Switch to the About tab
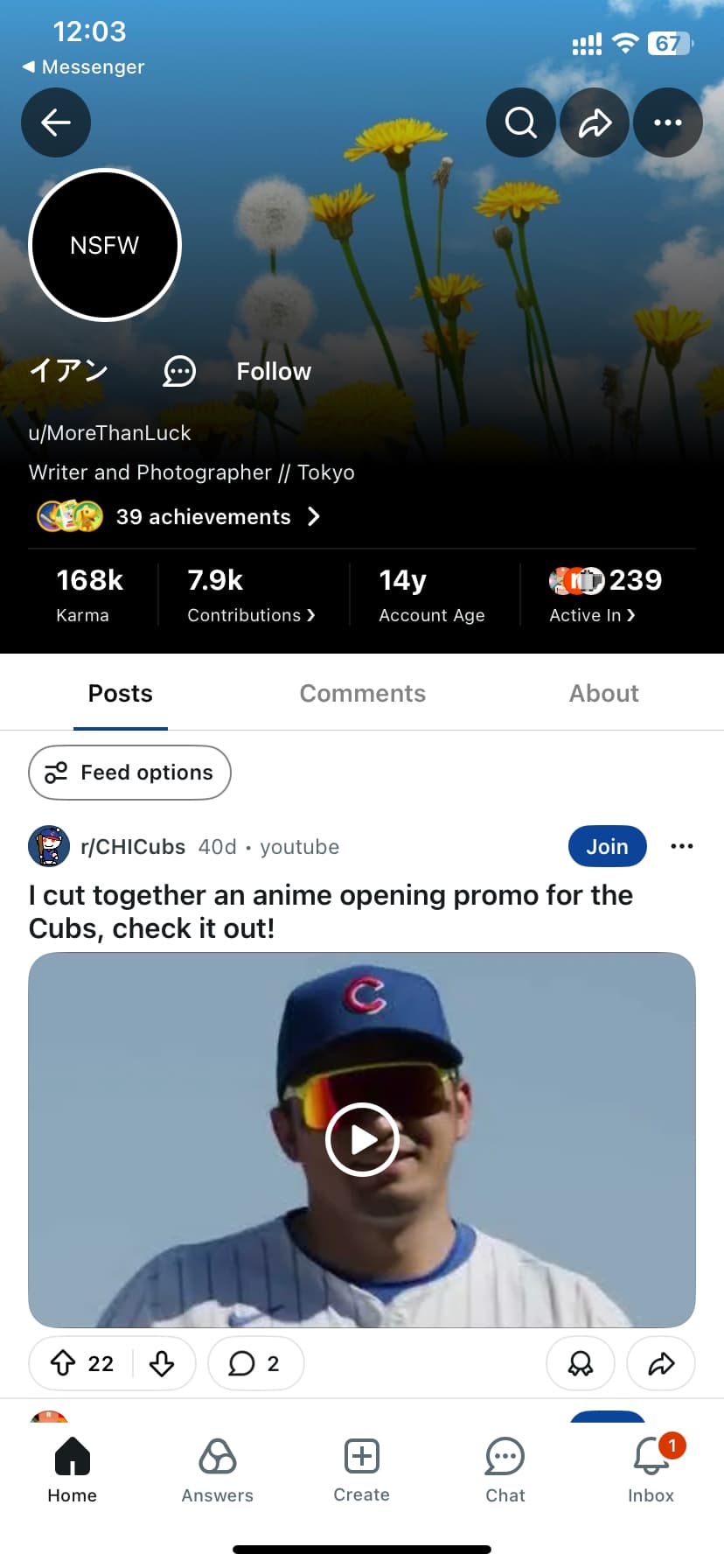This screenshot has width=724, height=1568. pyautogui.click(x=604, y=693)
